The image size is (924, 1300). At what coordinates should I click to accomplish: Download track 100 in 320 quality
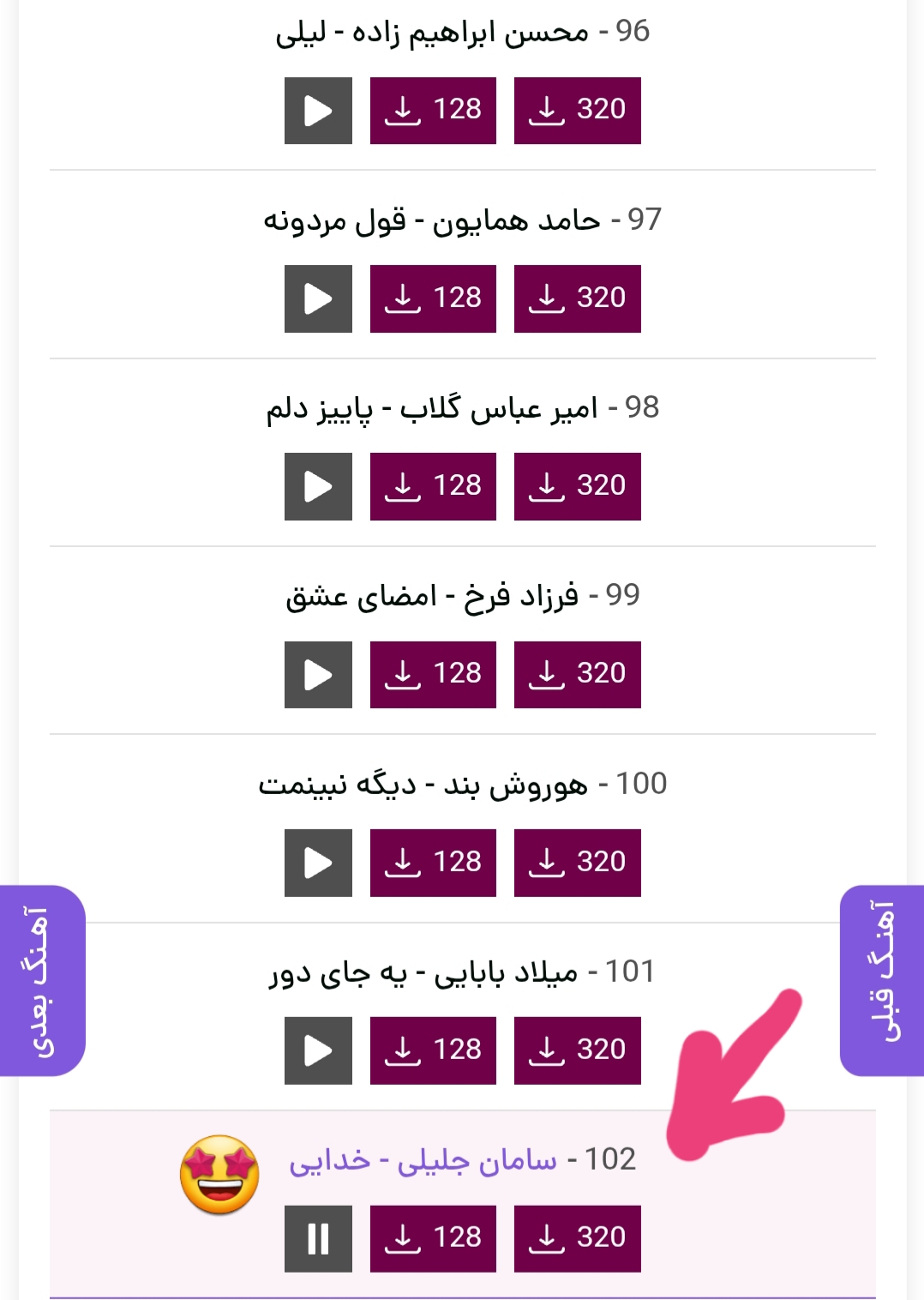[x=577, y=863]
